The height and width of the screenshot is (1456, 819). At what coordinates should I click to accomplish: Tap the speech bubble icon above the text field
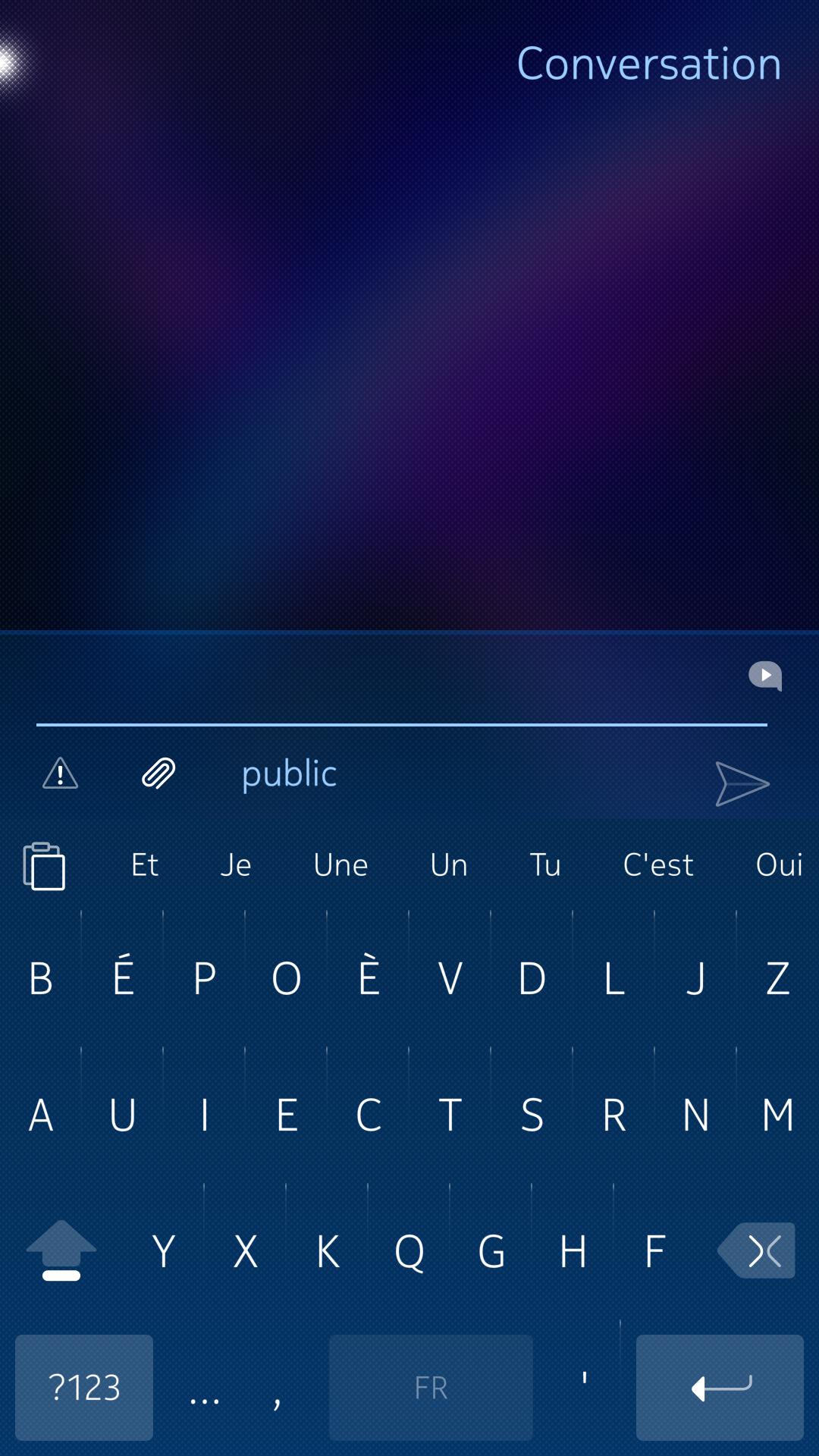(765, 675)
